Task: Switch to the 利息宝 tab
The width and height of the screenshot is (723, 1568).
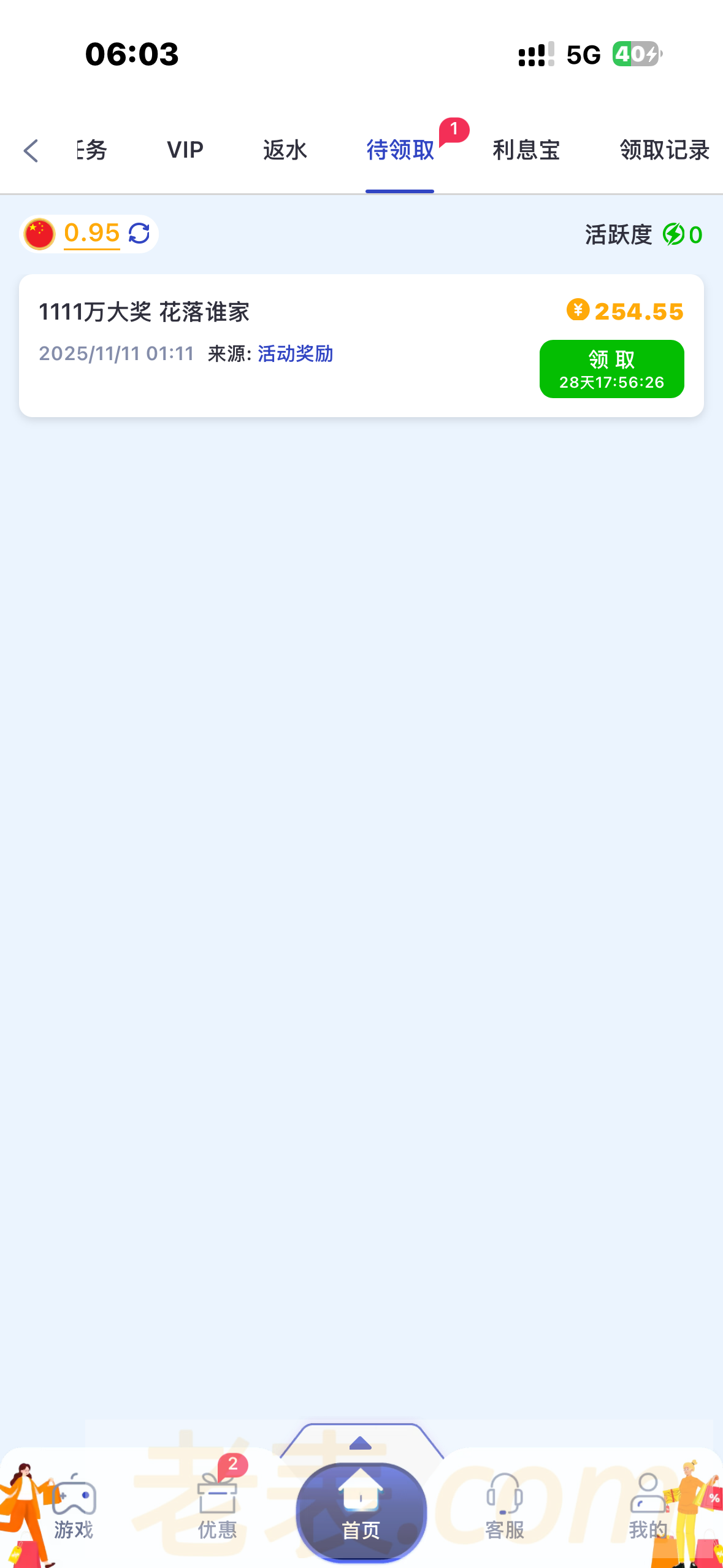Action: (526, 150)
